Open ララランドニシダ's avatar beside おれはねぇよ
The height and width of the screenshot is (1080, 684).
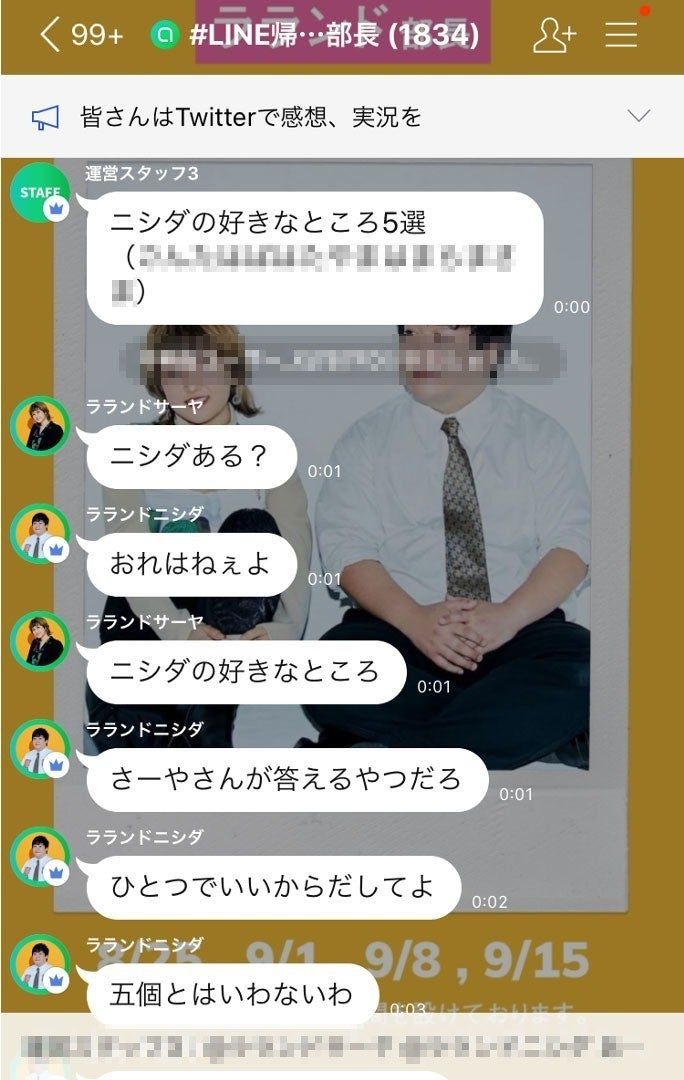(x=38, y=535)
